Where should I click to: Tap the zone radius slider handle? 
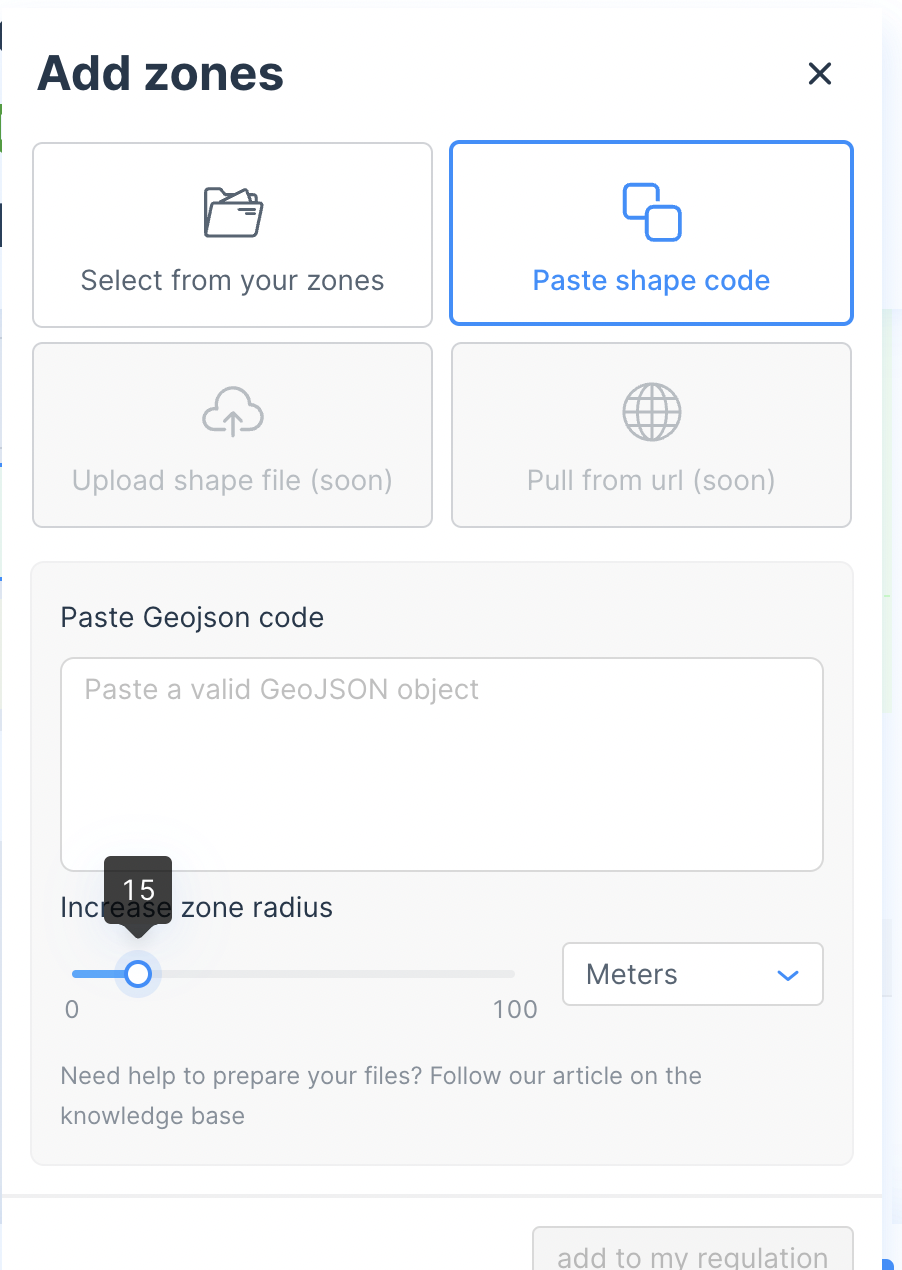pos(139,974)
